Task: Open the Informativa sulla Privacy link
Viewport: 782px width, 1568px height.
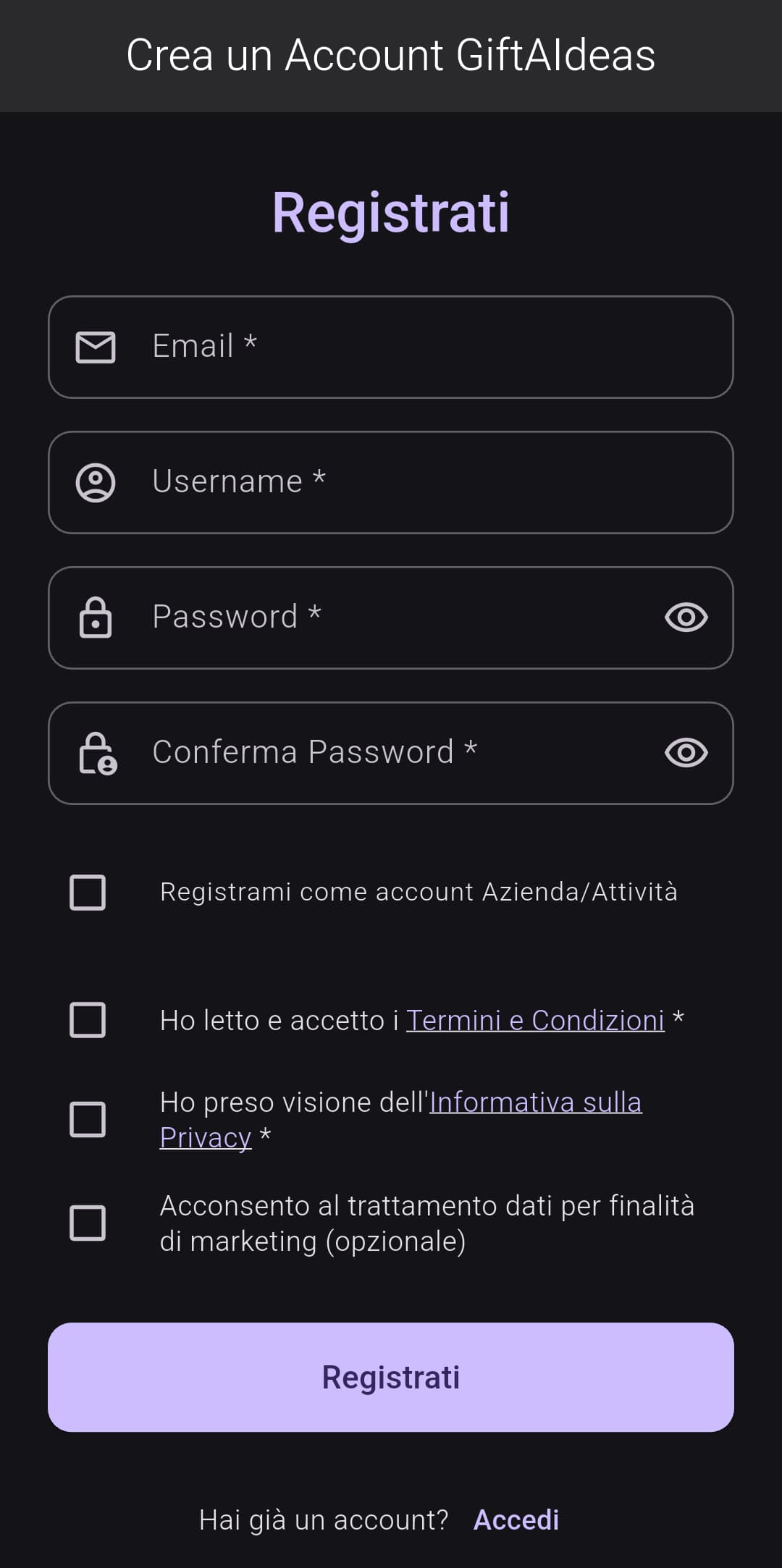Action: click(x=535, y=1102)
